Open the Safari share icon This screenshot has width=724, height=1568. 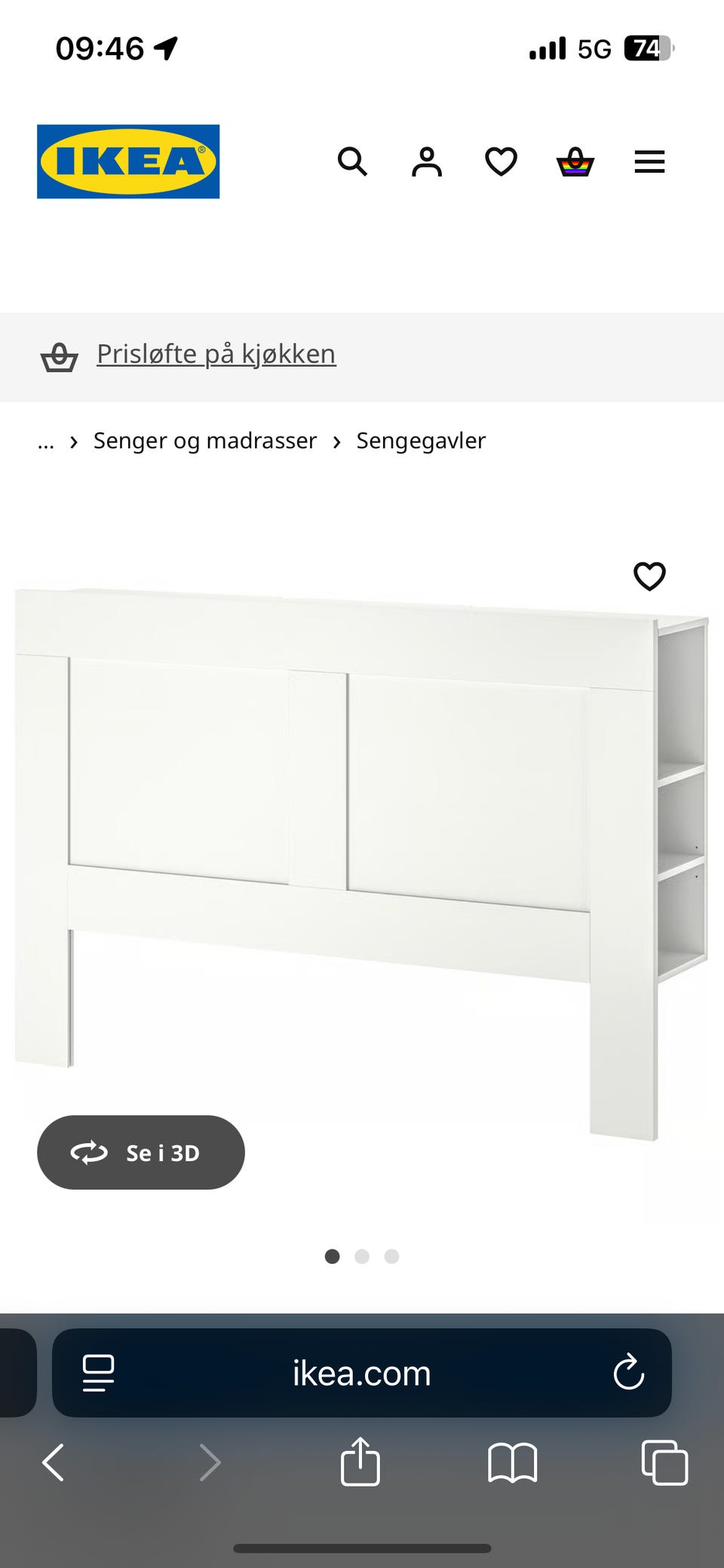tap(361, 1462)
